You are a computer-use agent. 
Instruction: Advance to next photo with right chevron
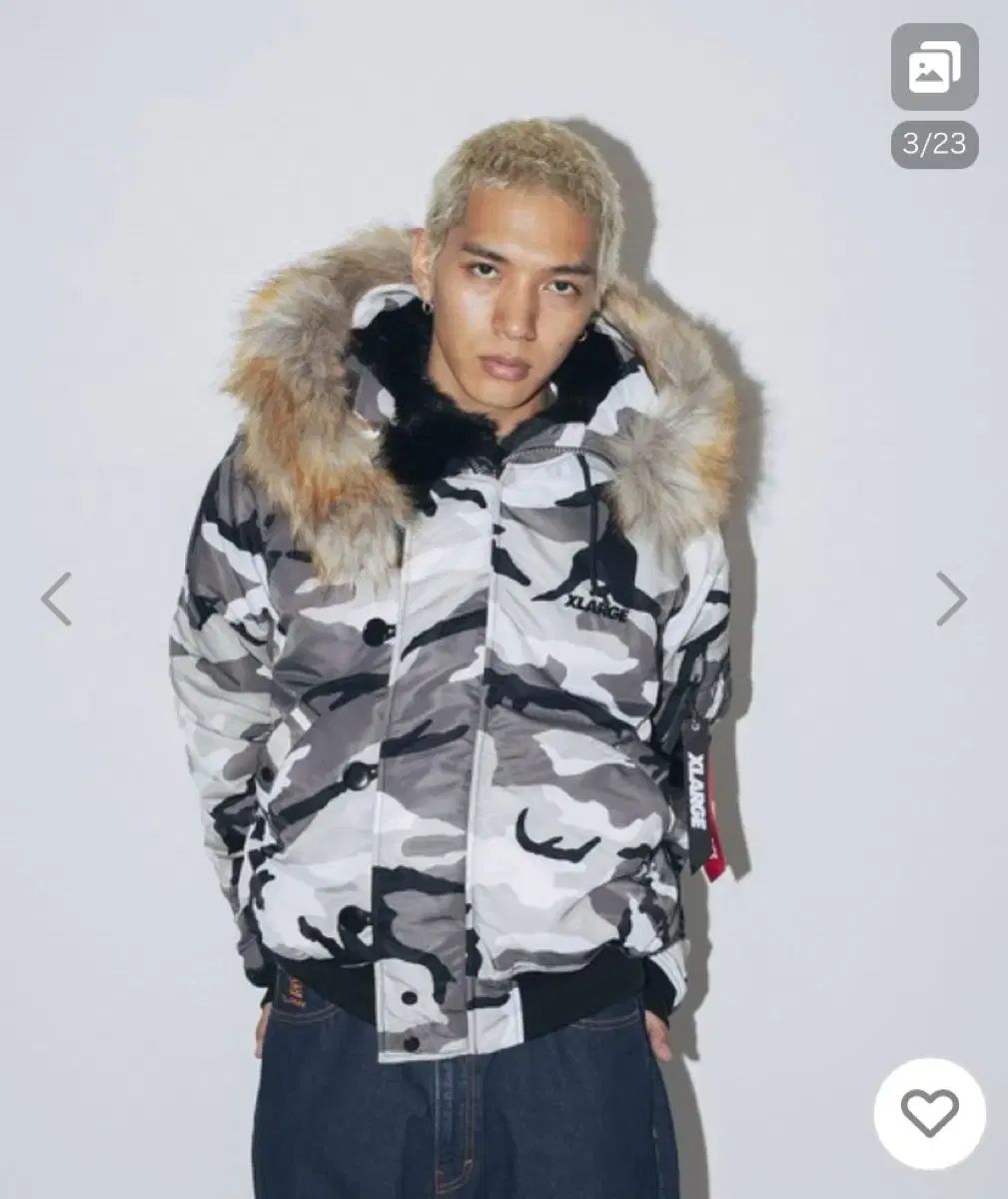coord(950,598)
